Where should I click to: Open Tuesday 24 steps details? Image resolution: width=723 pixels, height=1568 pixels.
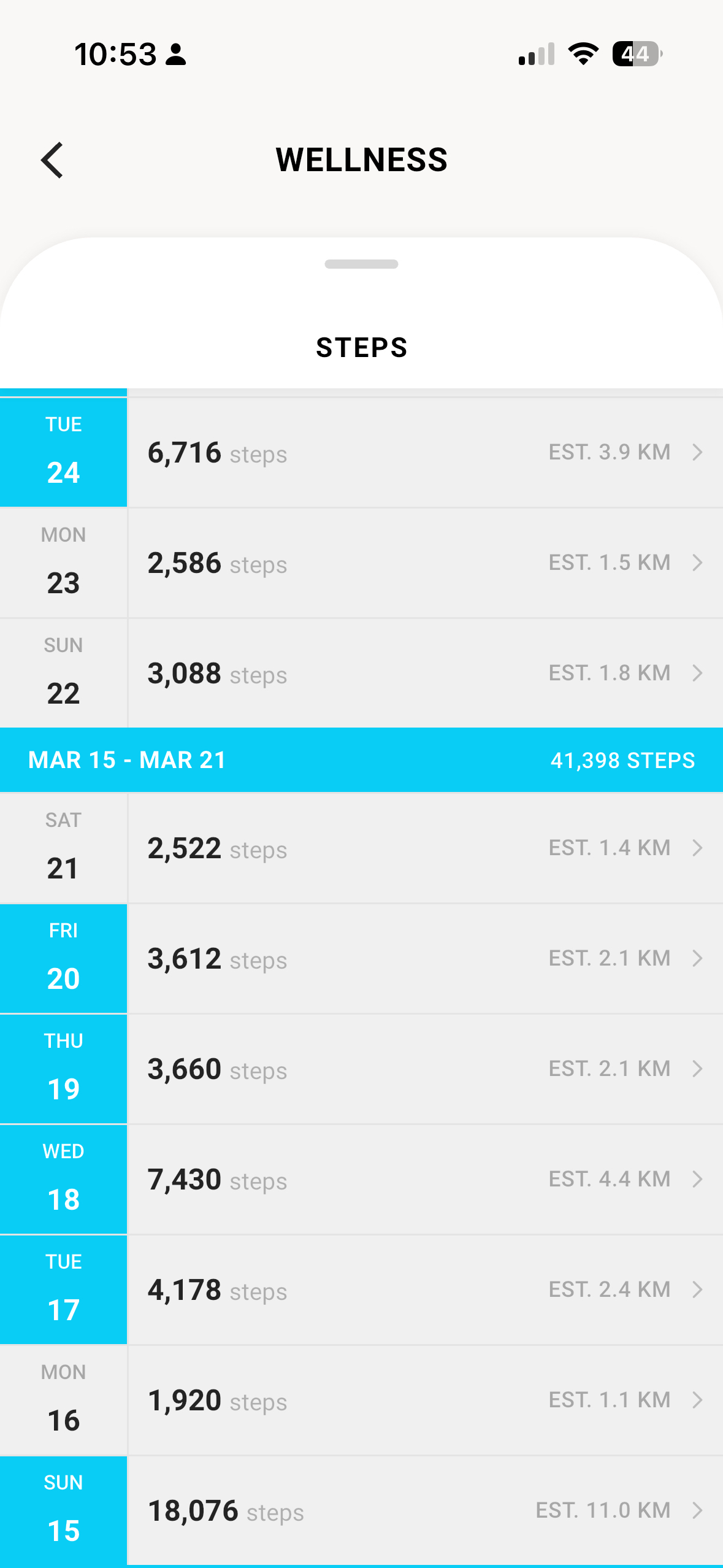(423, 453)
